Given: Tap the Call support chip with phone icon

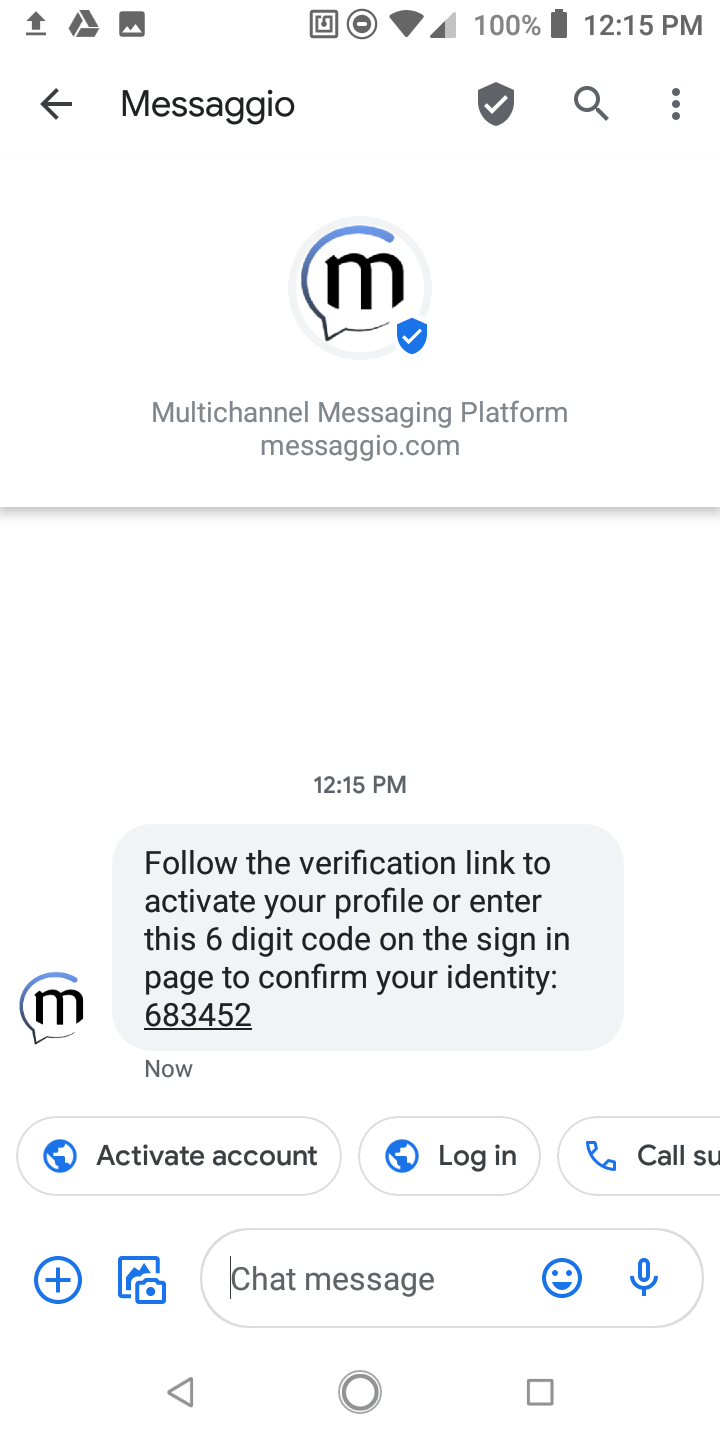Looking at the screenshot, I should (x=639, y=1156).
